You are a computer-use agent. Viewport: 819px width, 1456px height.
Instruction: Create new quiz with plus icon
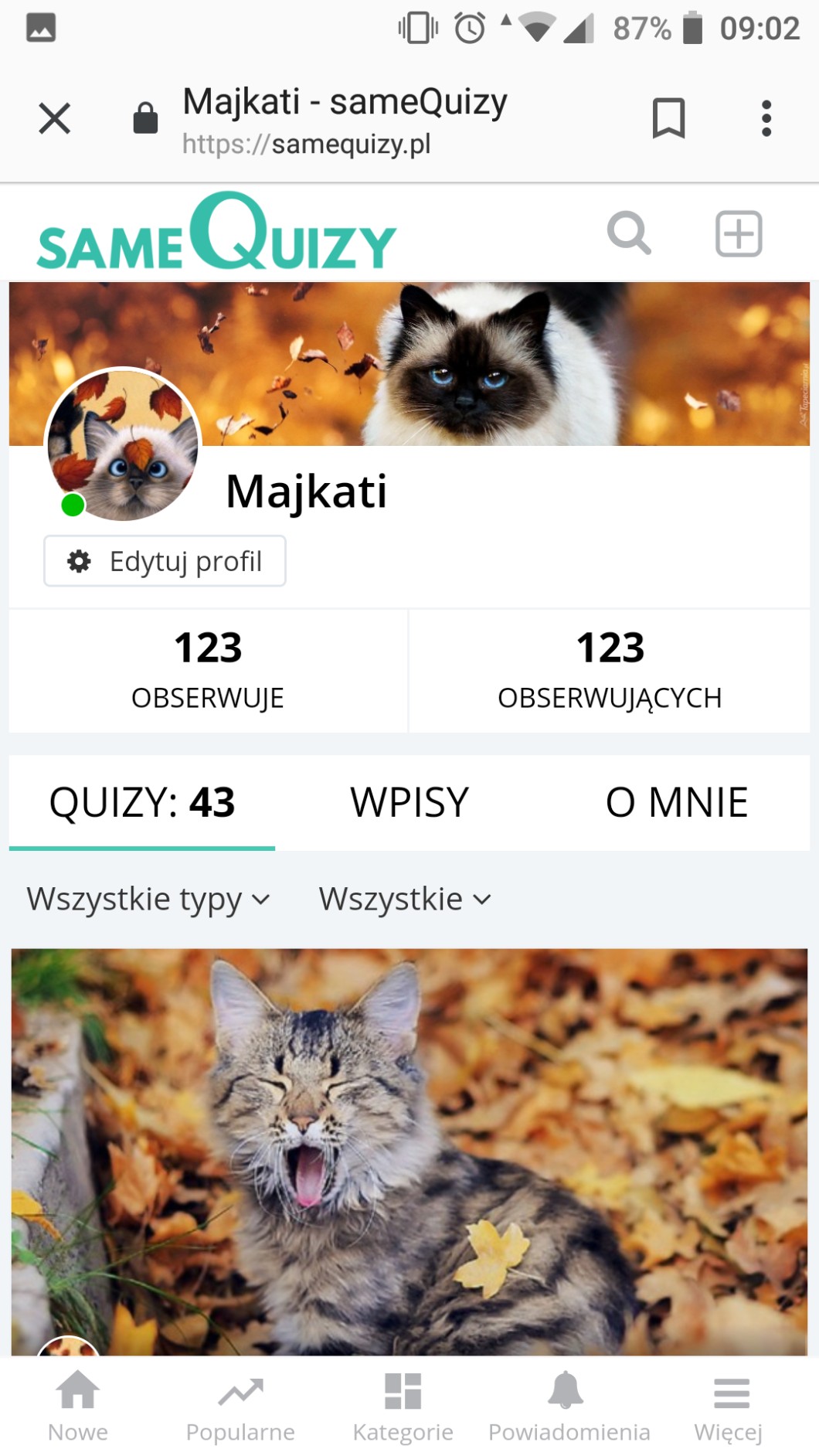click(x=739, y=233)
